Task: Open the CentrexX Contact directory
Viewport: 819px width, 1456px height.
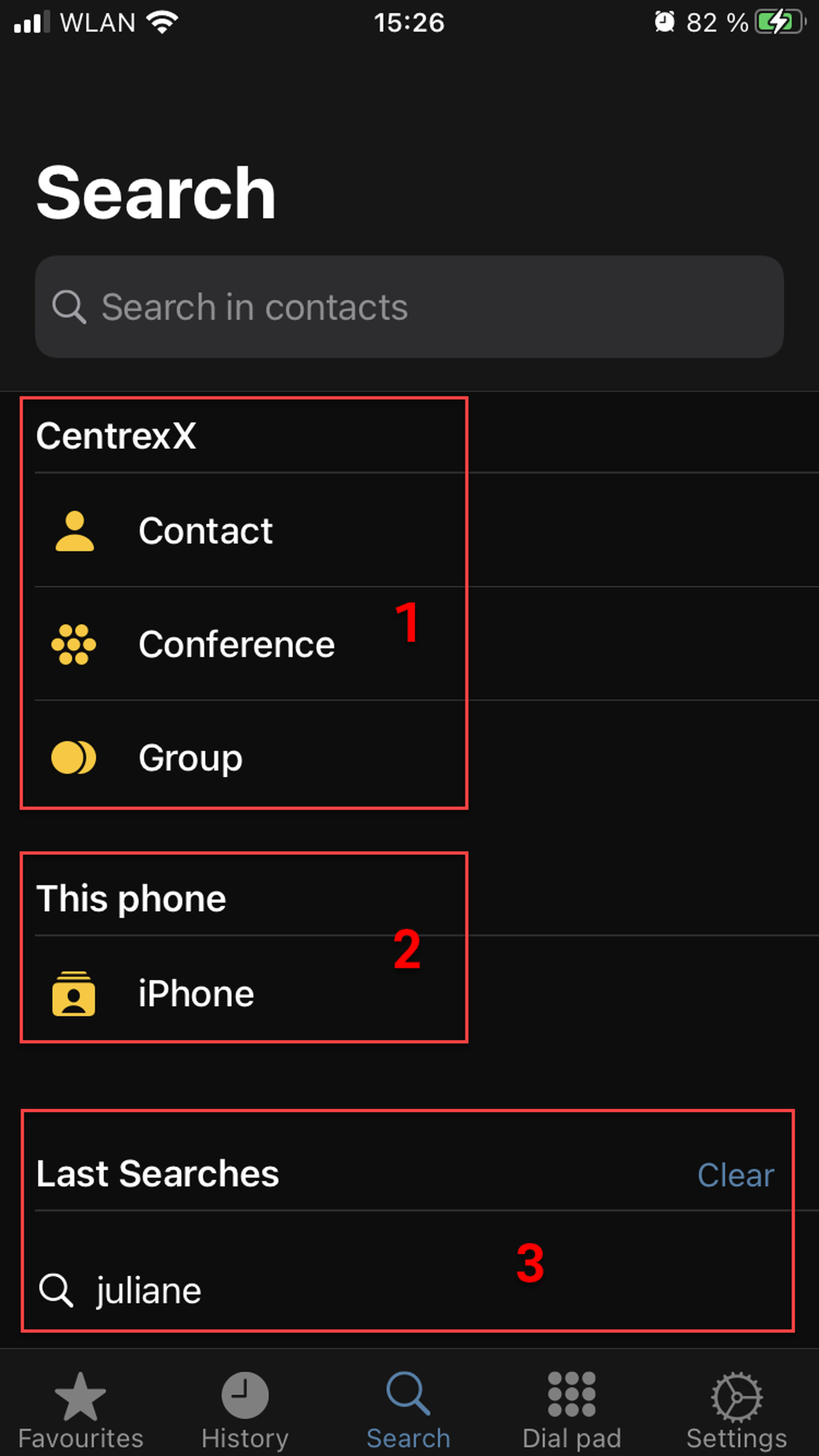Action: click(x=206, y=531)
